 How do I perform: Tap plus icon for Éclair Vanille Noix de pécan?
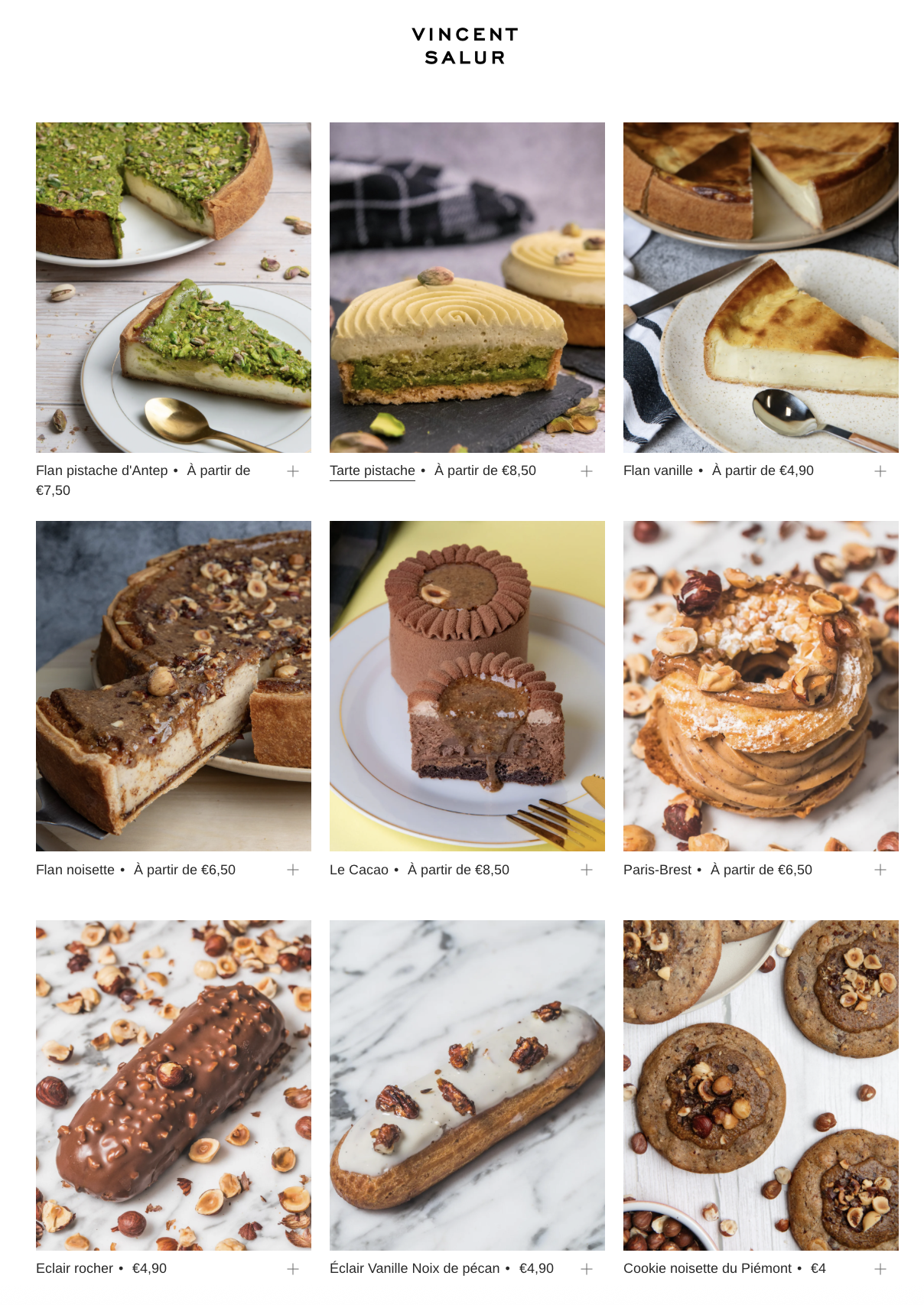click(x=587, y=1269)
